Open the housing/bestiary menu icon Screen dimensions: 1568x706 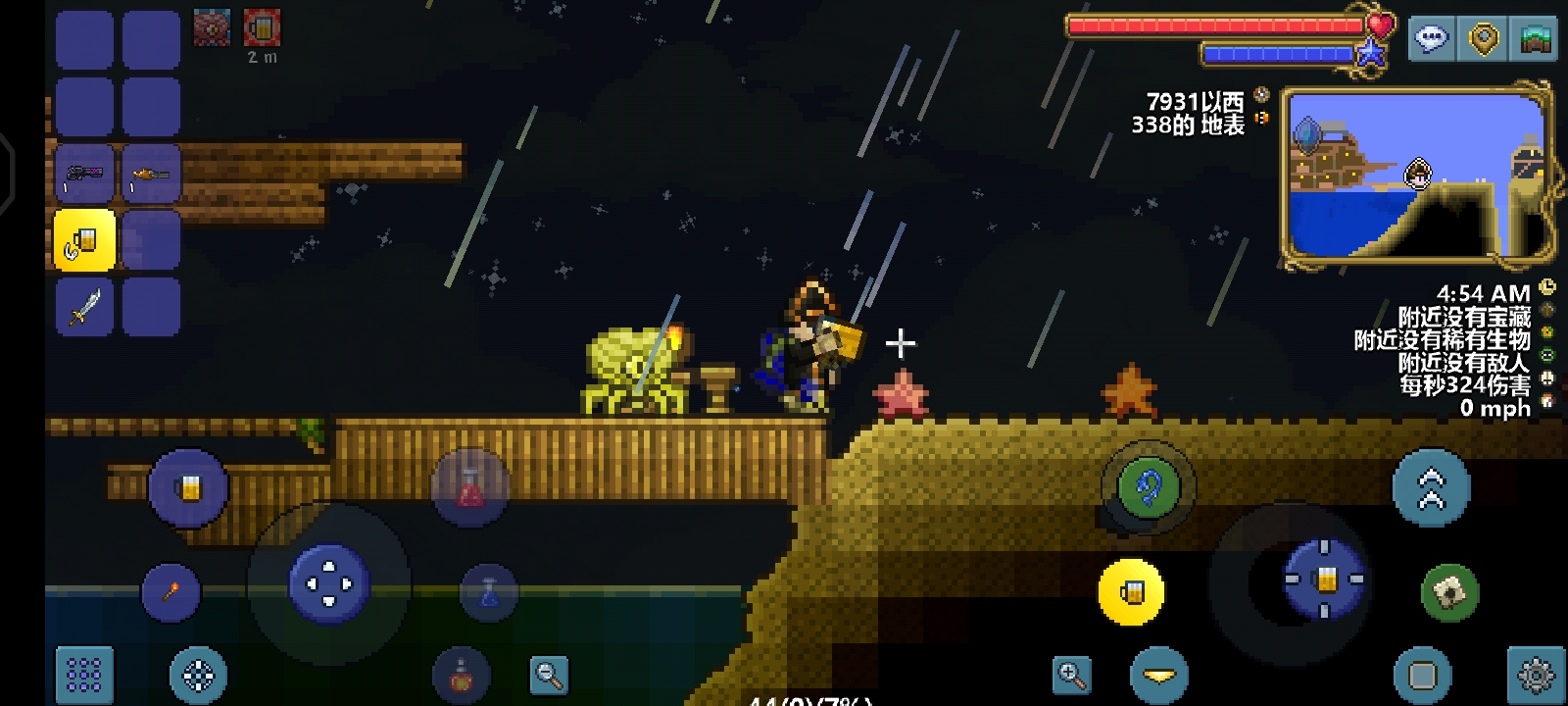pos(1535,39)
